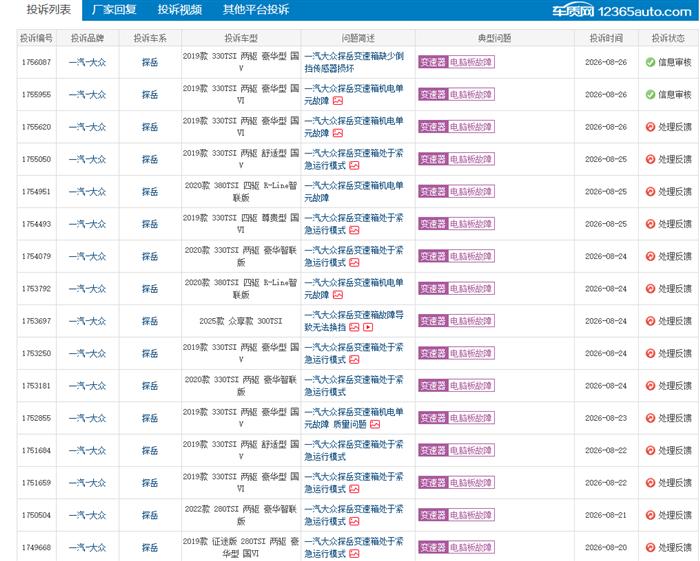Tap the image icon in complaint 1753792
This screenshot has height=561, width=700.
click(x=338, y=295)
